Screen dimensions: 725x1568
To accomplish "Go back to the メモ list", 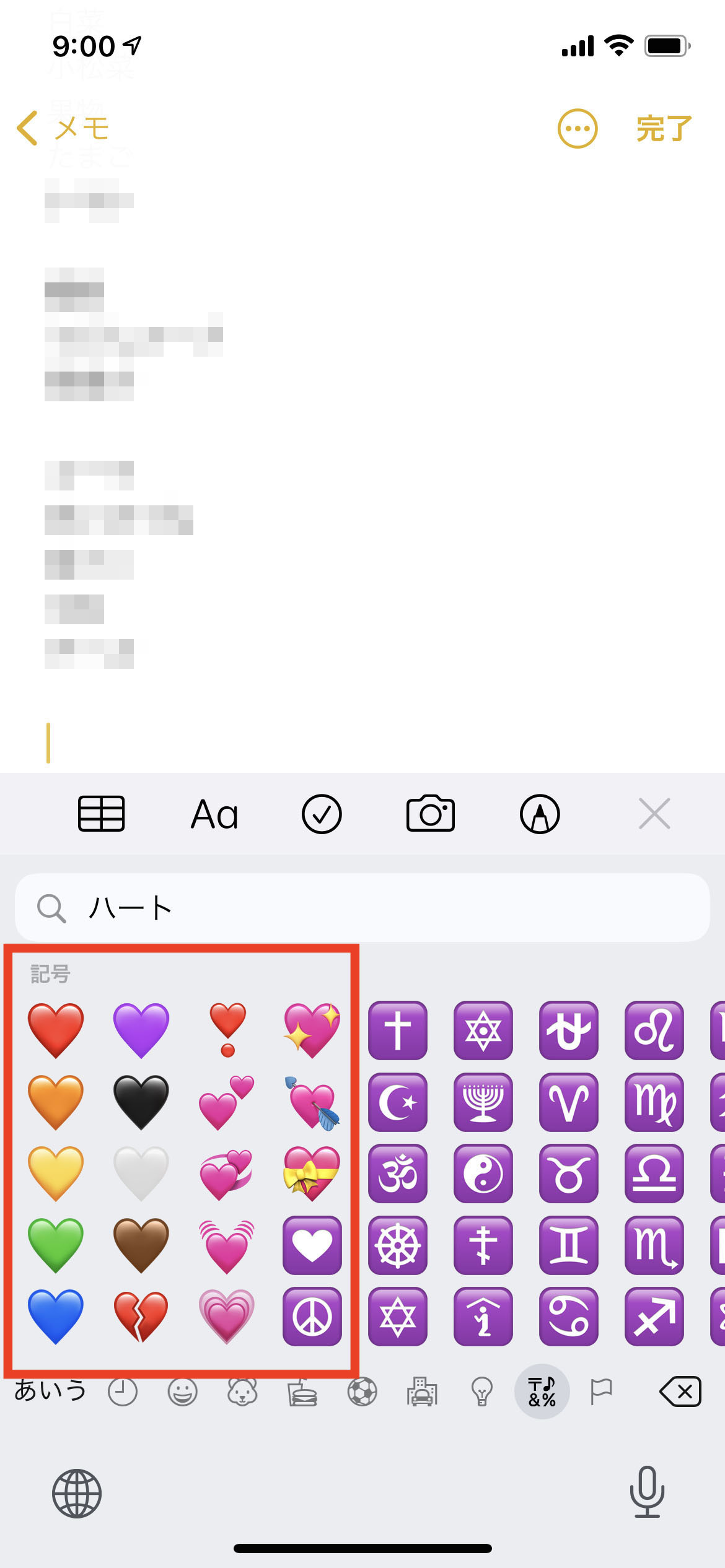I will tap(62, 129).
